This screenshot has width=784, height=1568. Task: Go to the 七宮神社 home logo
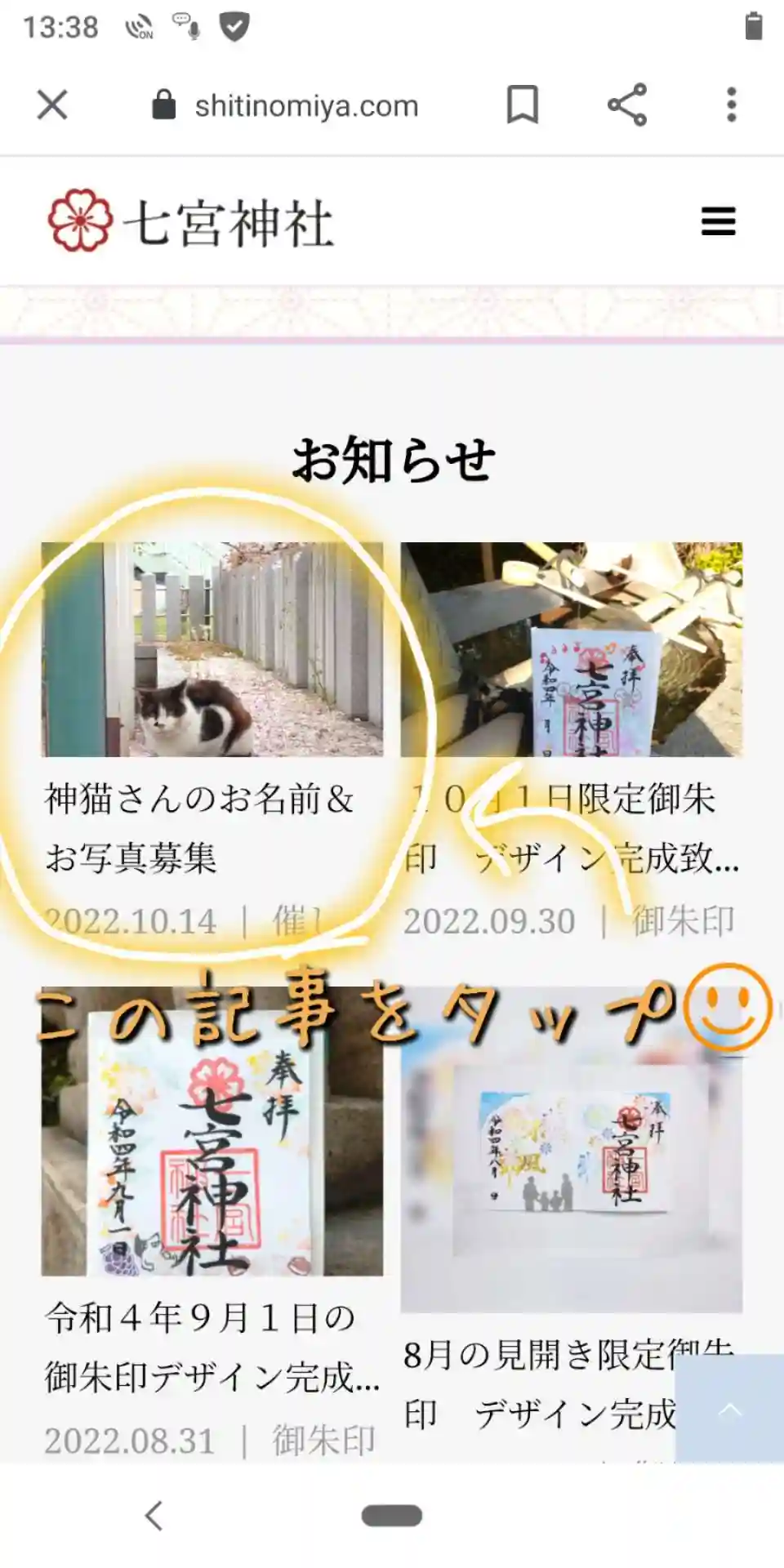pyautogui.click(x=192, y=221)
